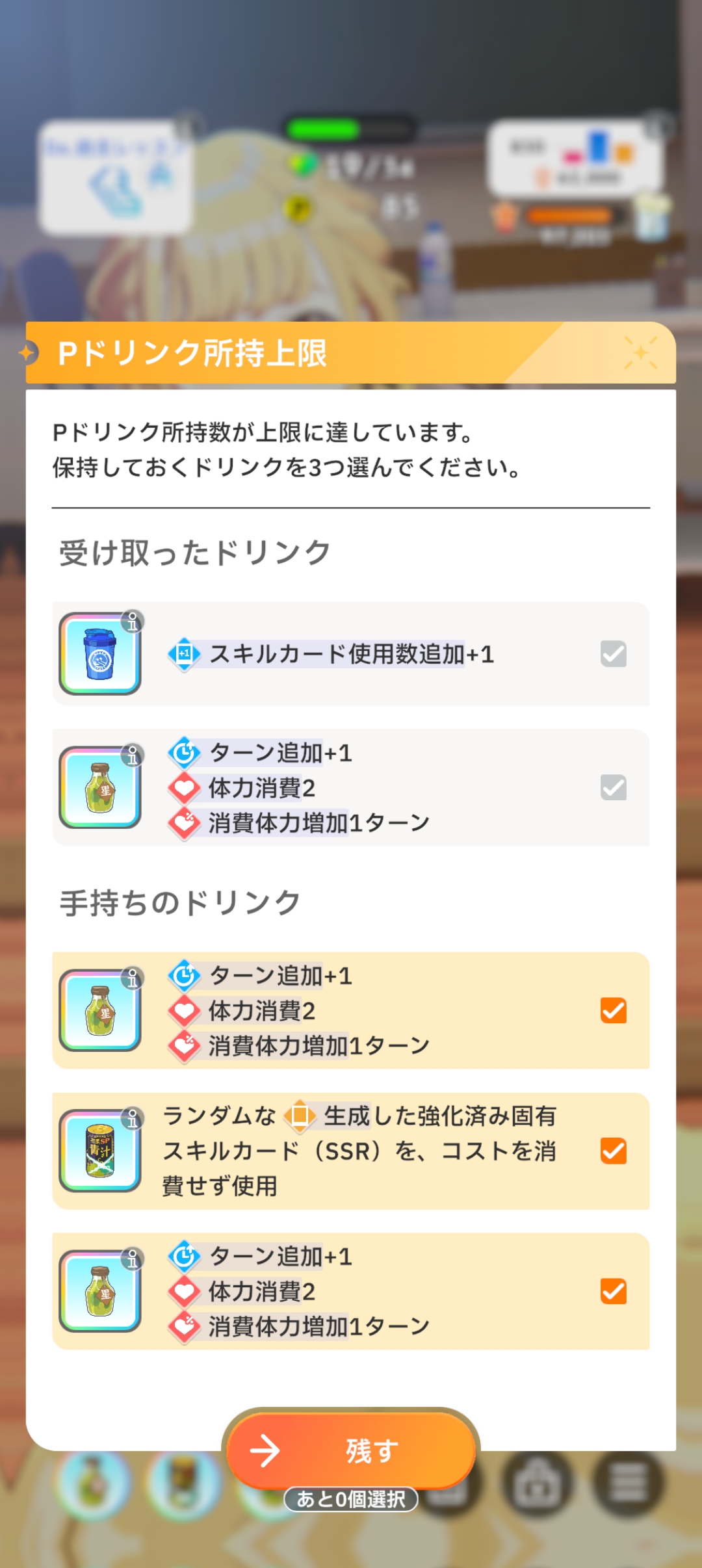Viewport: 702px width, 1568px height.
Task: Uncheck the SSR skill card drink
Action: [613, 1151]
